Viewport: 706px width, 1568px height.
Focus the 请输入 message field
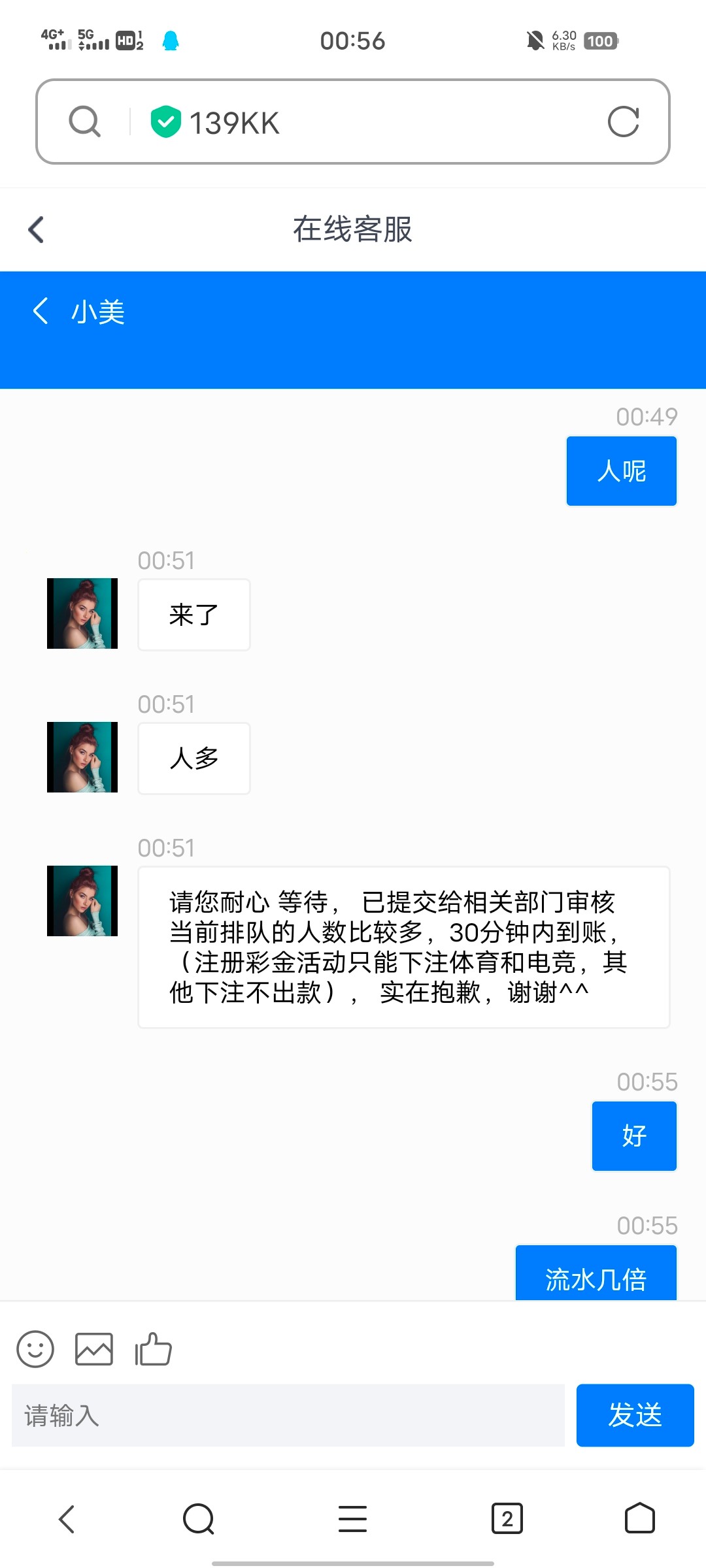tap(288, 1415)
